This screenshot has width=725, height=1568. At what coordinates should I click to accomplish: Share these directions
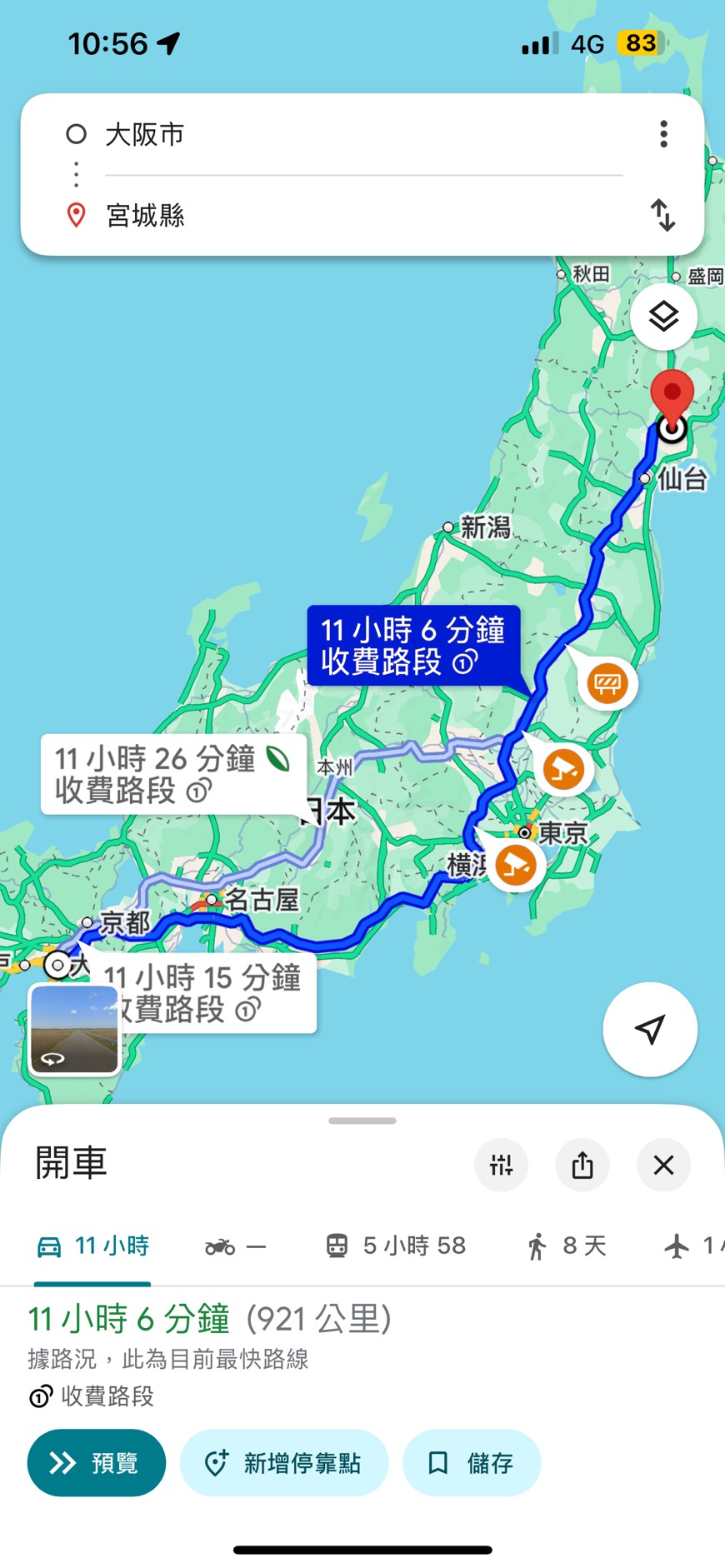coord(582,1165)
